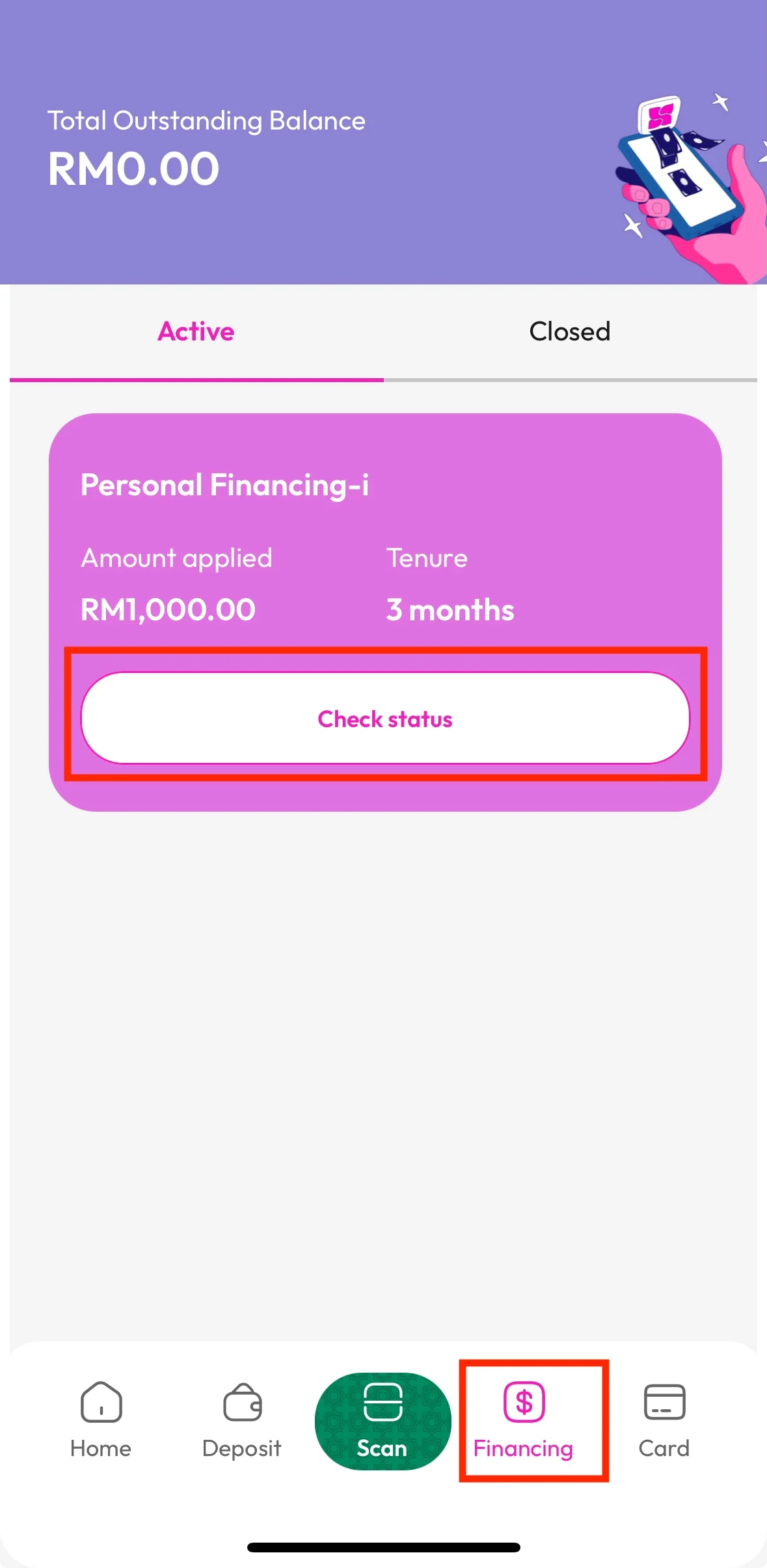Open the Deposit tab
Screen dimensions: 767x1568
click(x=242, y=1420)
